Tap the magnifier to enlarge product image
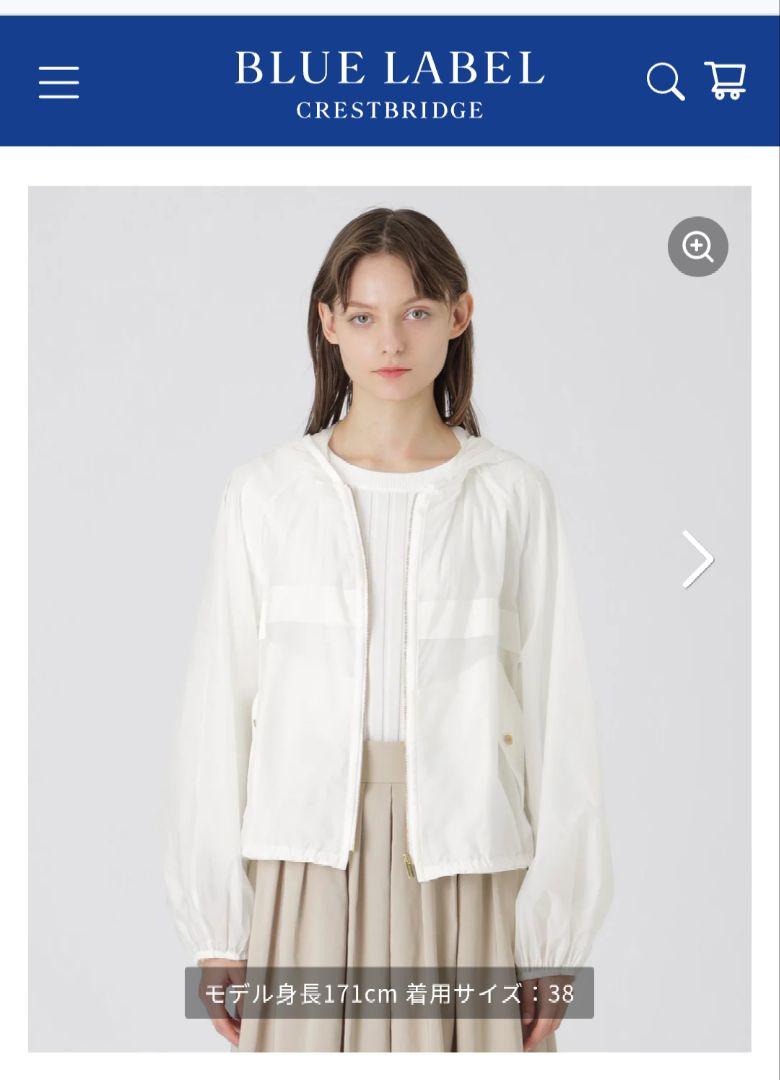This screenshot has width=780, height=1080. point(697,246)
